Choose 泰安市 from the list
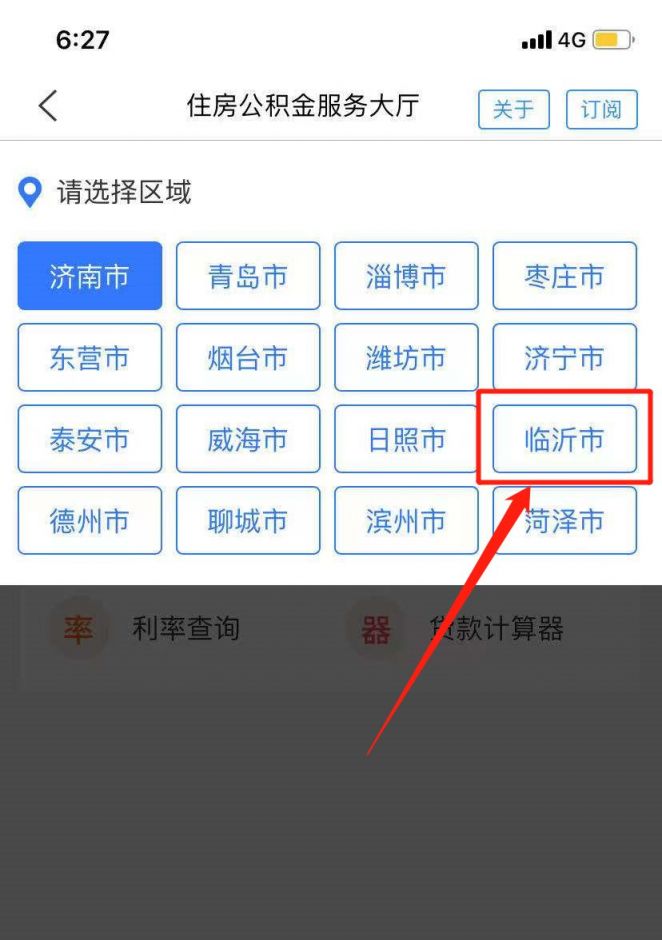Screen dimensions: 662x940 tap(90, 439)
